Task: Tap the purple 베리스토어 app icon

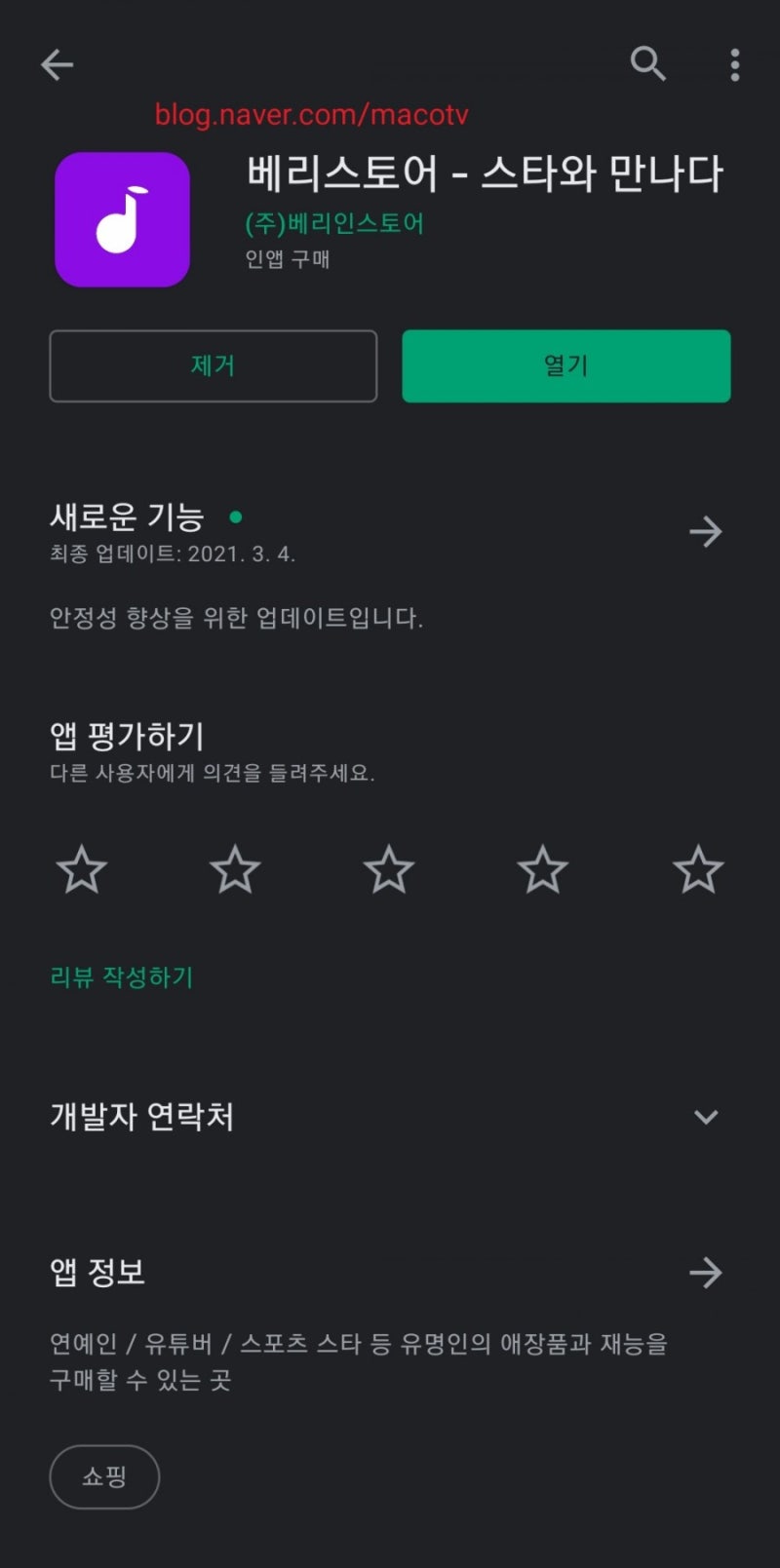Action: pyautogui.click(x=122, y=219)
